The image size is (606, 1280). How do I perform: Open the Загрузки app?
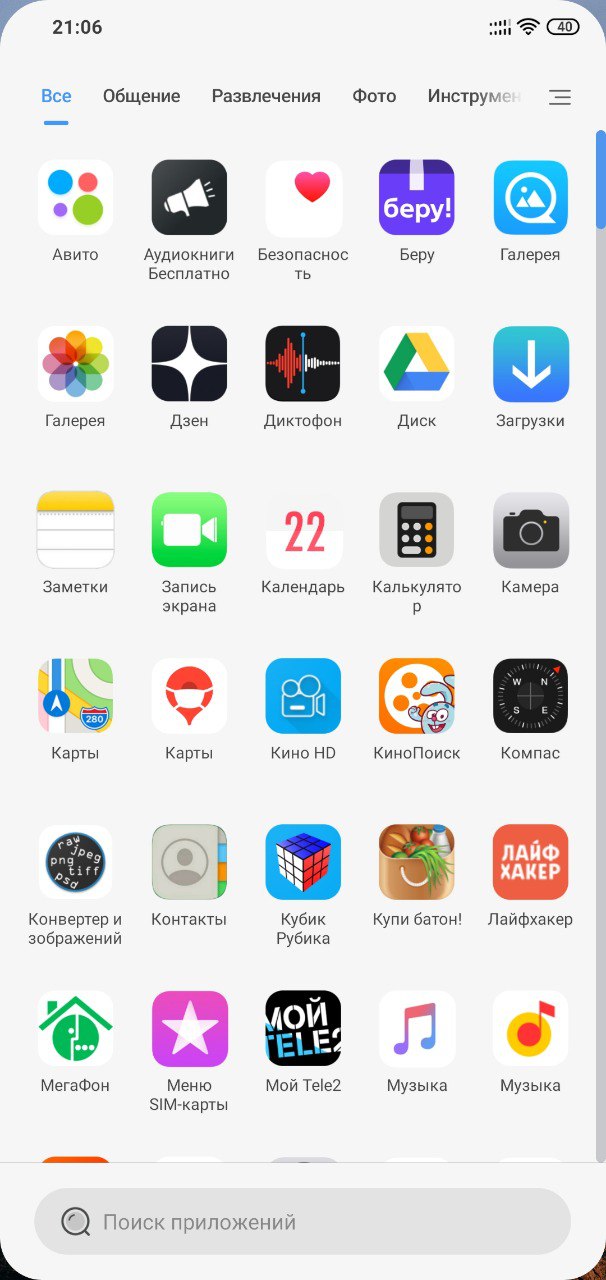tap(531, 364)
